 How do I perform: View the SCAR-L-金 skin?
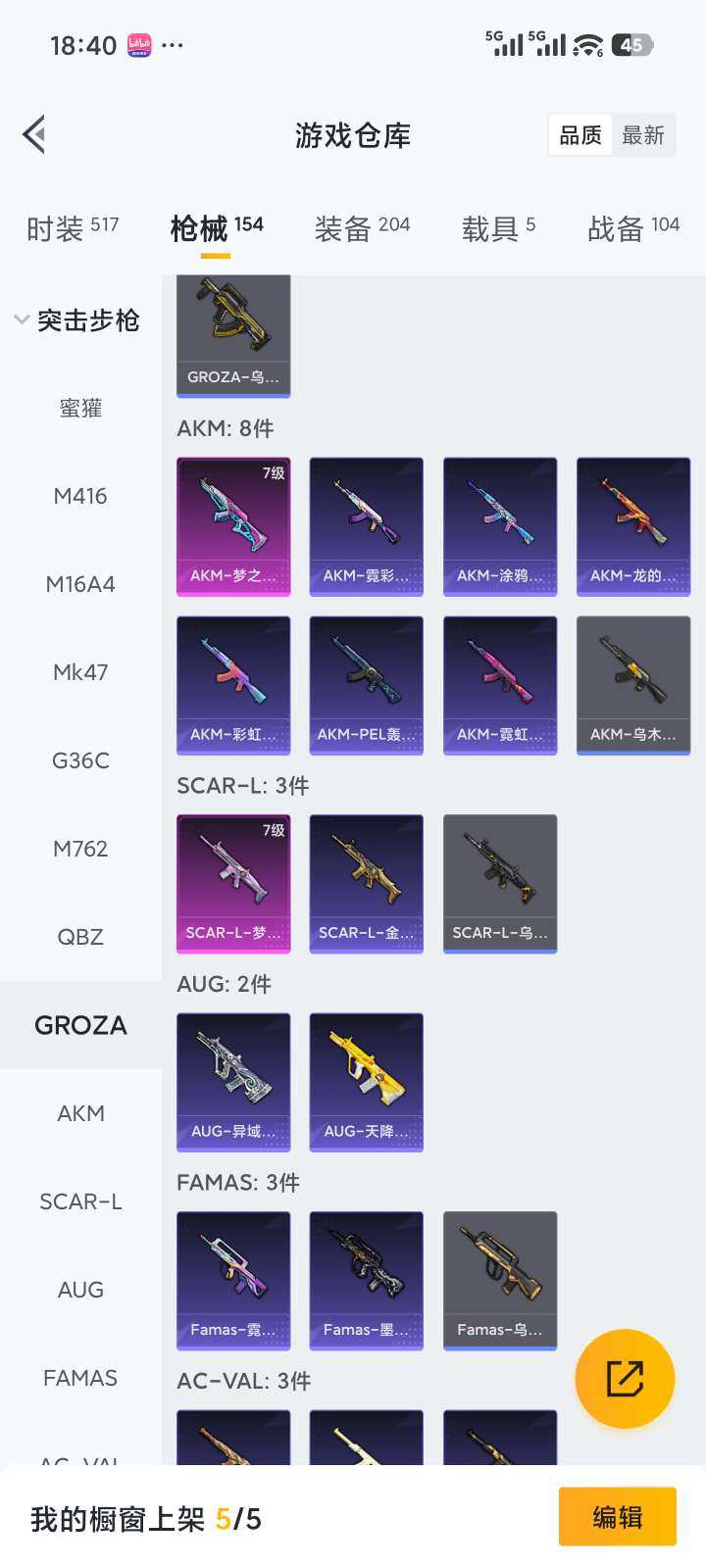(x=367, y=882)
